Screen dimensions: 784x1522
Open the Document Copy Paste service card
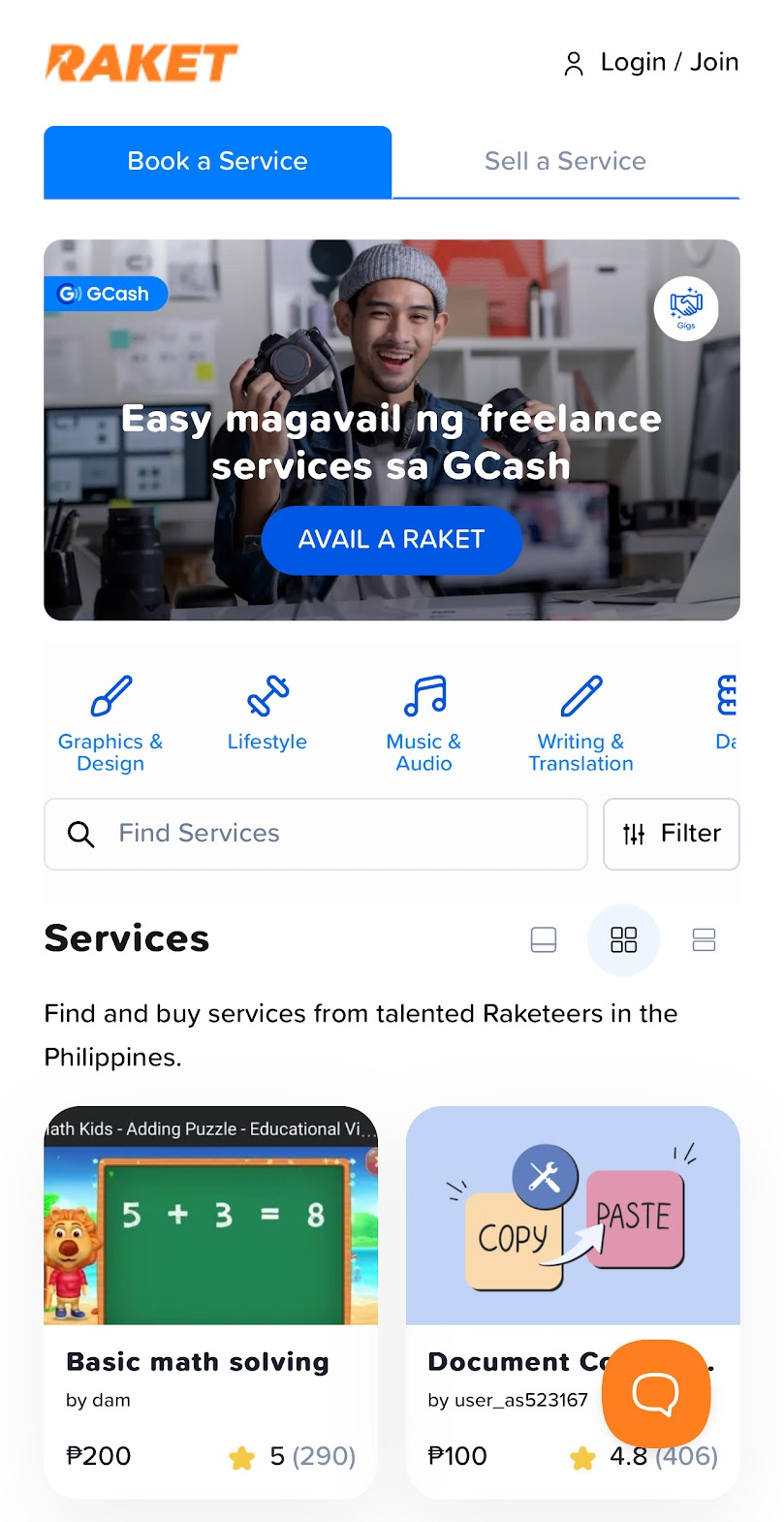click(x=573, y=1302)
